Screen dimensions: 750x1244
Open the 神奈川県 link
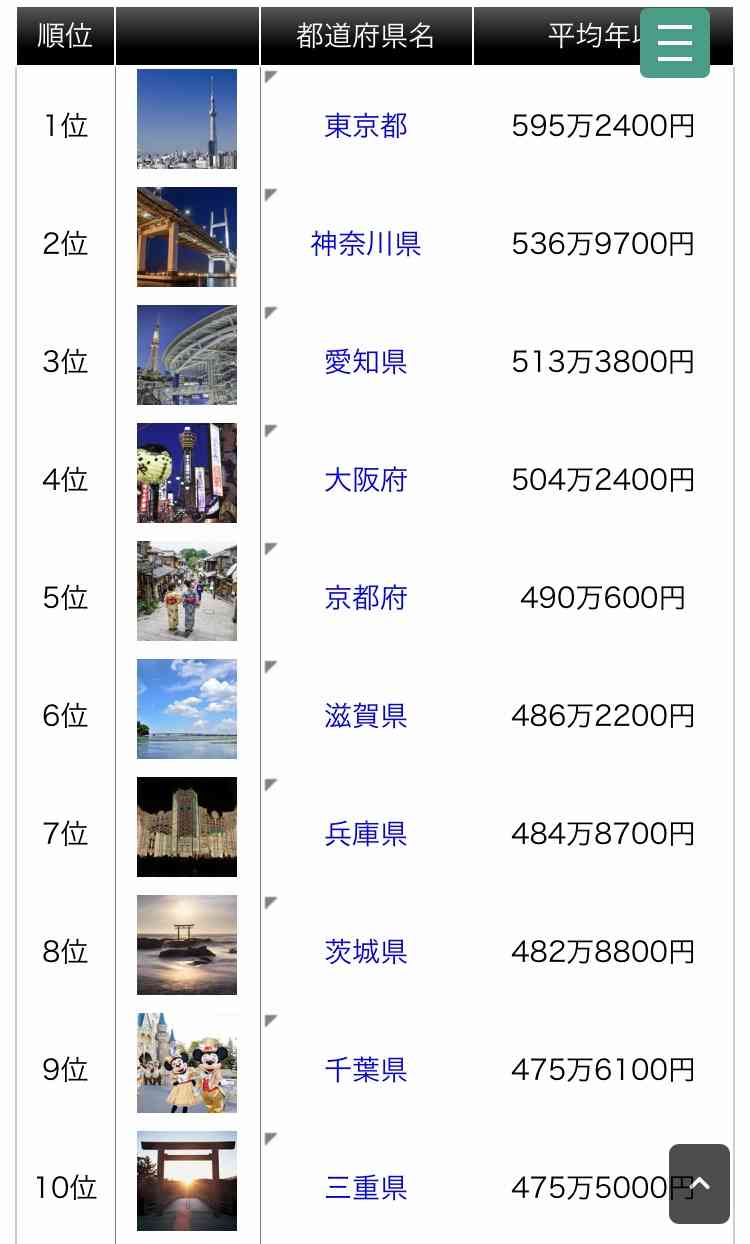[366, 244]
